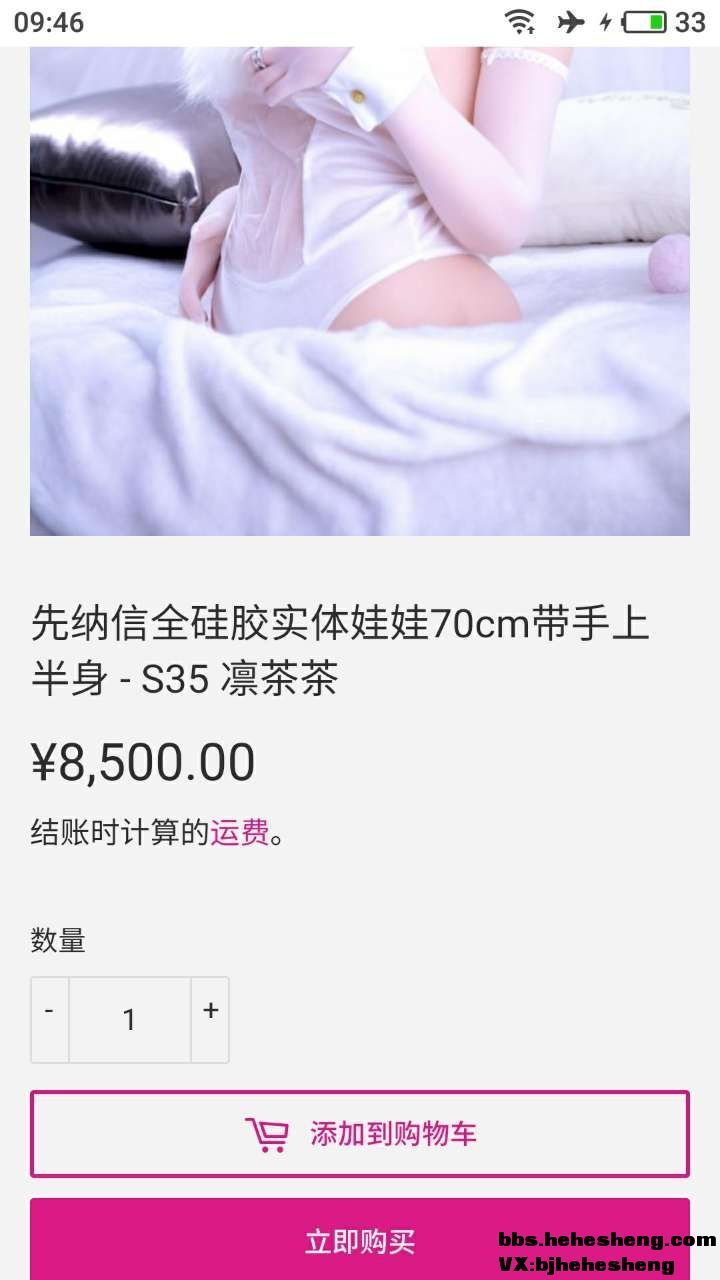This screenshot has width=720, height=1280.
Task: Increase quantity with the plus button
Action: pyautogui.click(x=210, y=1019)
